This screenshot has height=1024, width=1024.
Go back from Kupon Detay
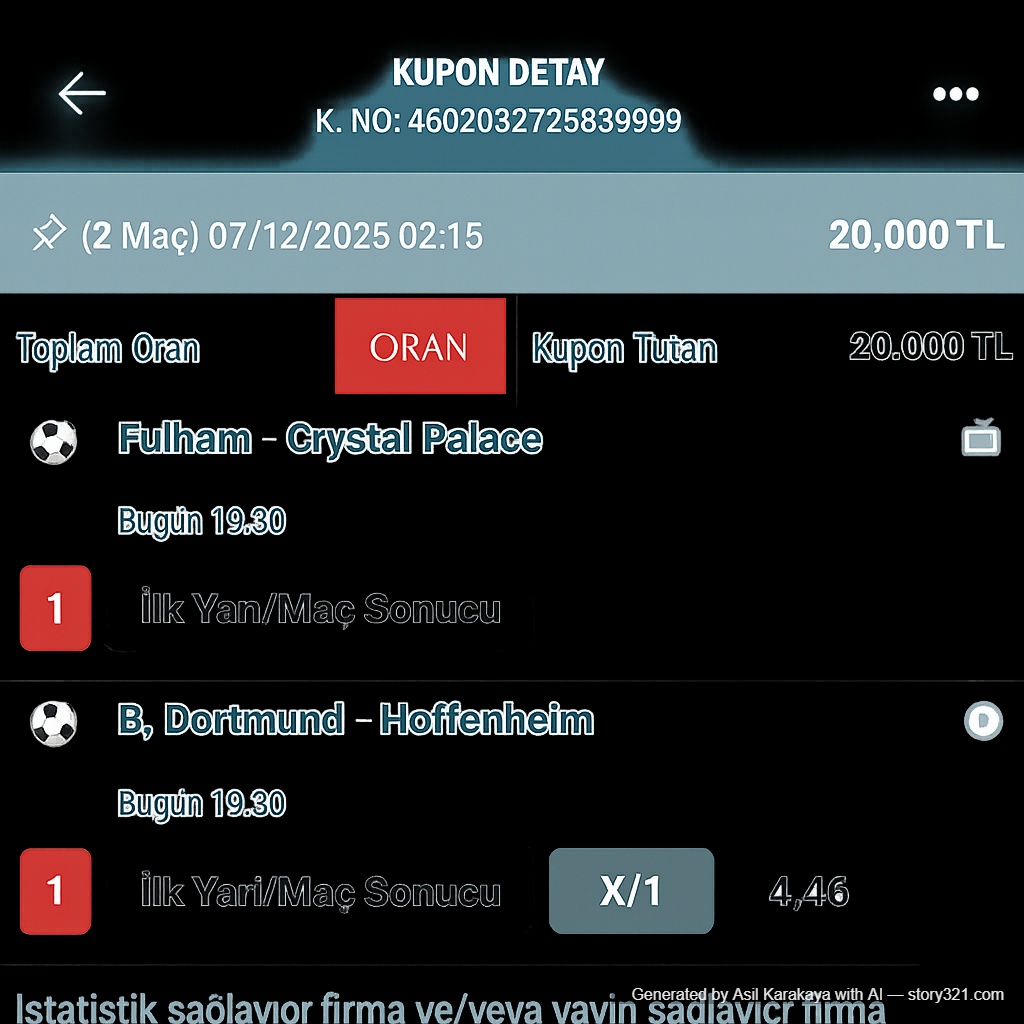(82, 94)
